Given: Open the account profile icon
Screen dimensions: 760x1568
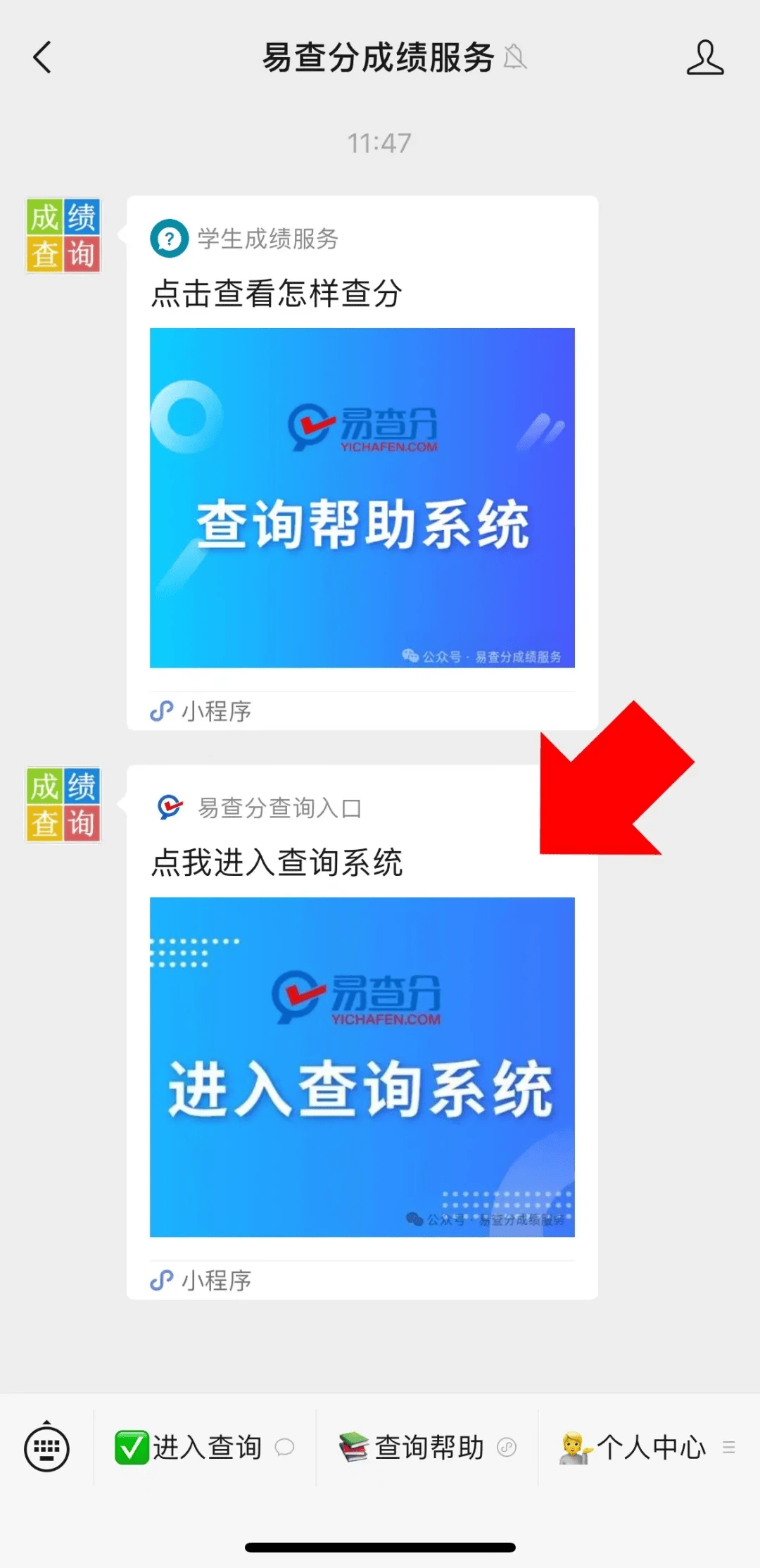Looking at the screenshot, I should pyautogui.click(x=704, y=58).
